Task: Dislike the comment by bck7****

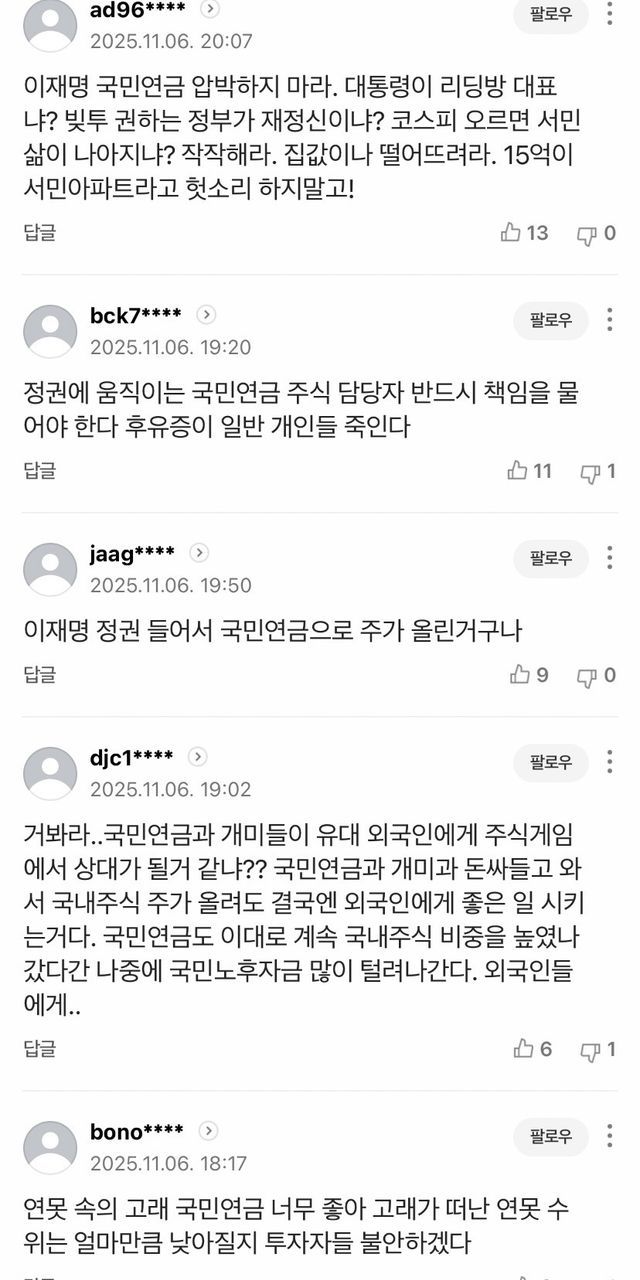Action: point(590,471)
